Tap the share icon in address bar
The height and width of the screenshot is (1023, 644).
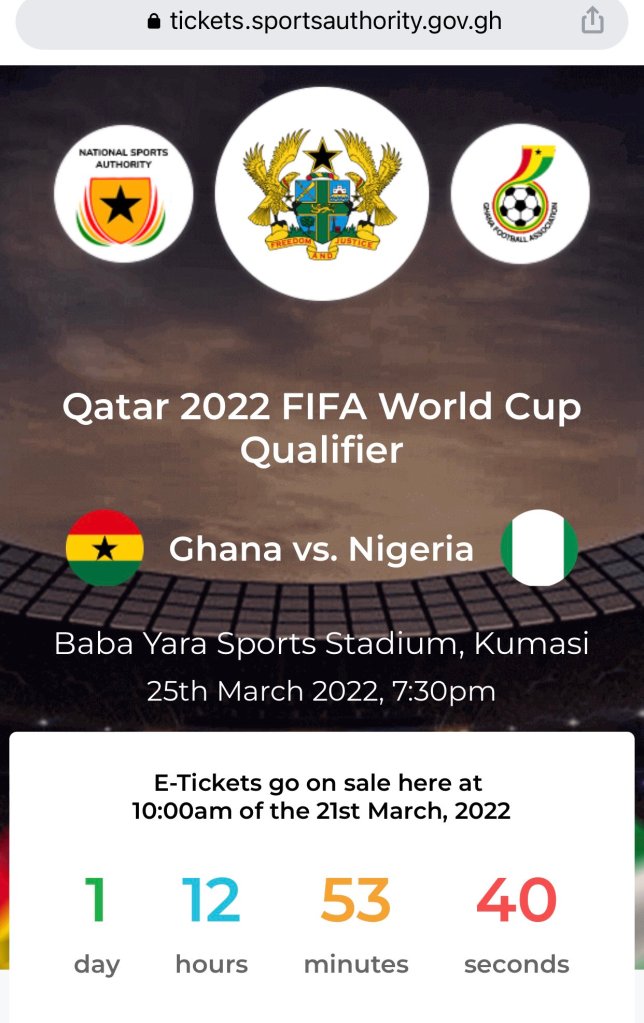coord(593,20)
